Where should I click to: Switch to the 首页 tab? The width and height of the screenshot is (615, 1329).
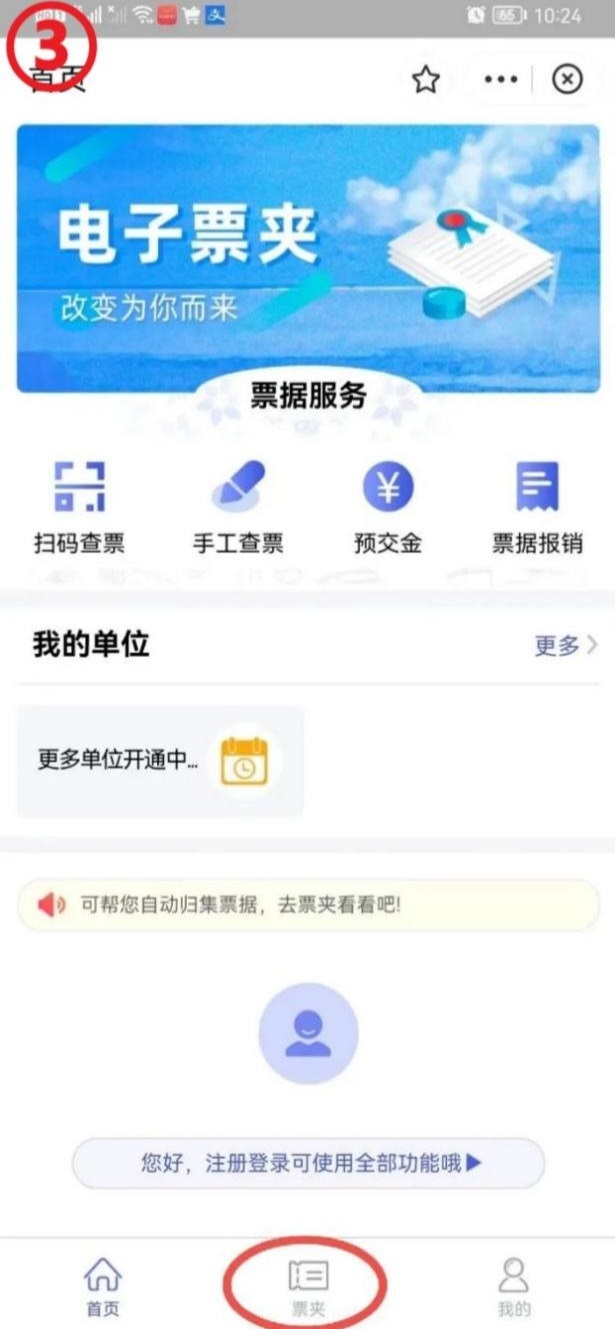coord(102,1286)
